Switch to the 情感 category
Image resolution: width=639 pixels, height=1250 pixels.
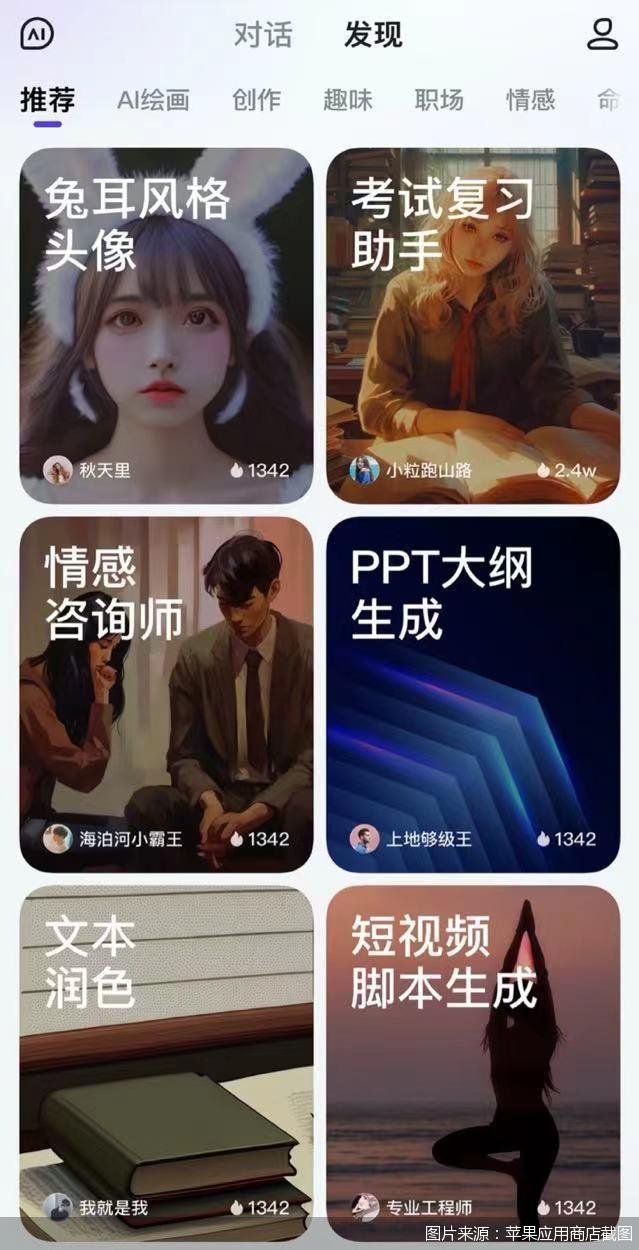tap(531, 100)
